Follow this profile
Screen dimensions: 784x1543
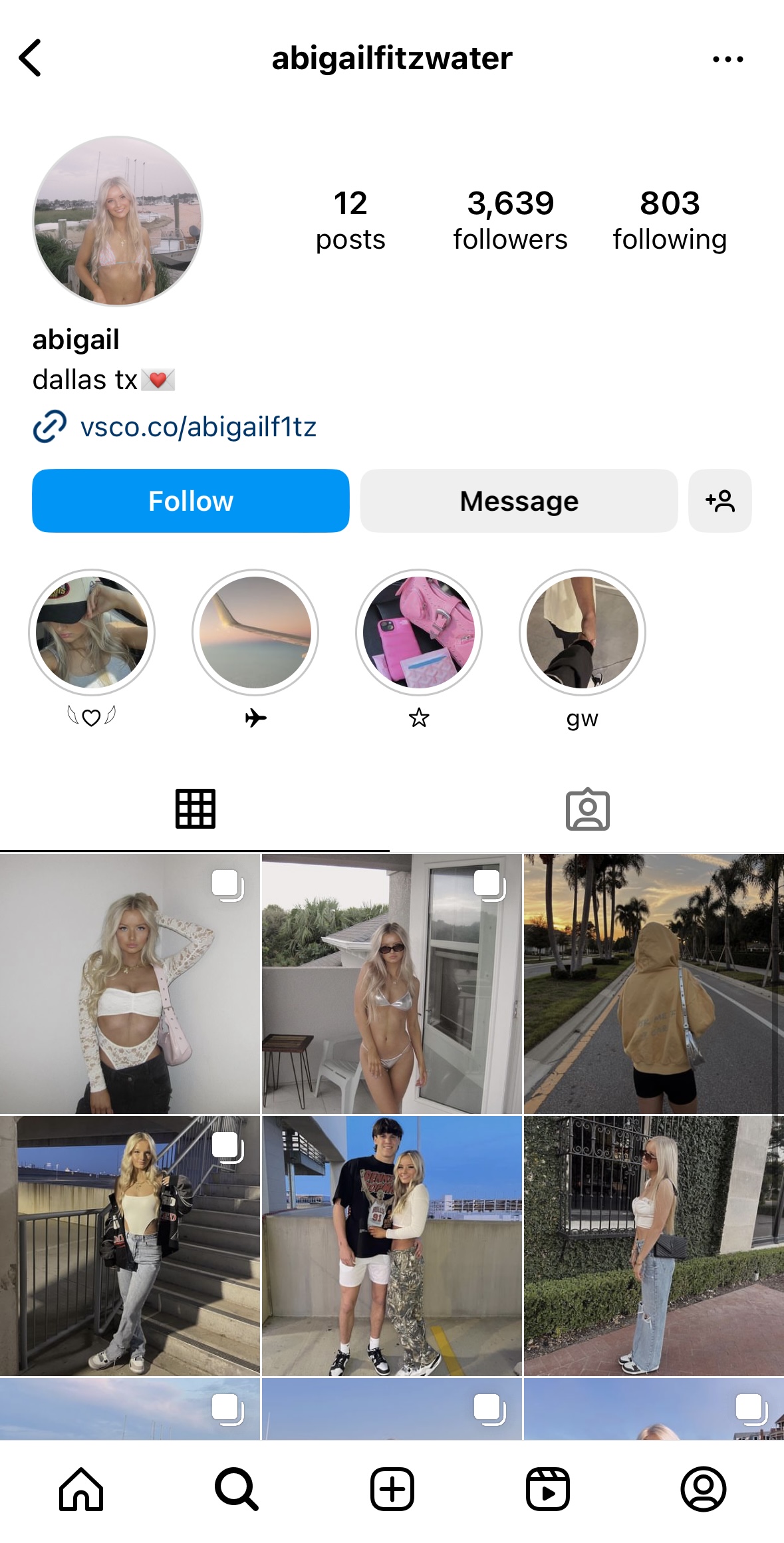(x=191, y=501)
